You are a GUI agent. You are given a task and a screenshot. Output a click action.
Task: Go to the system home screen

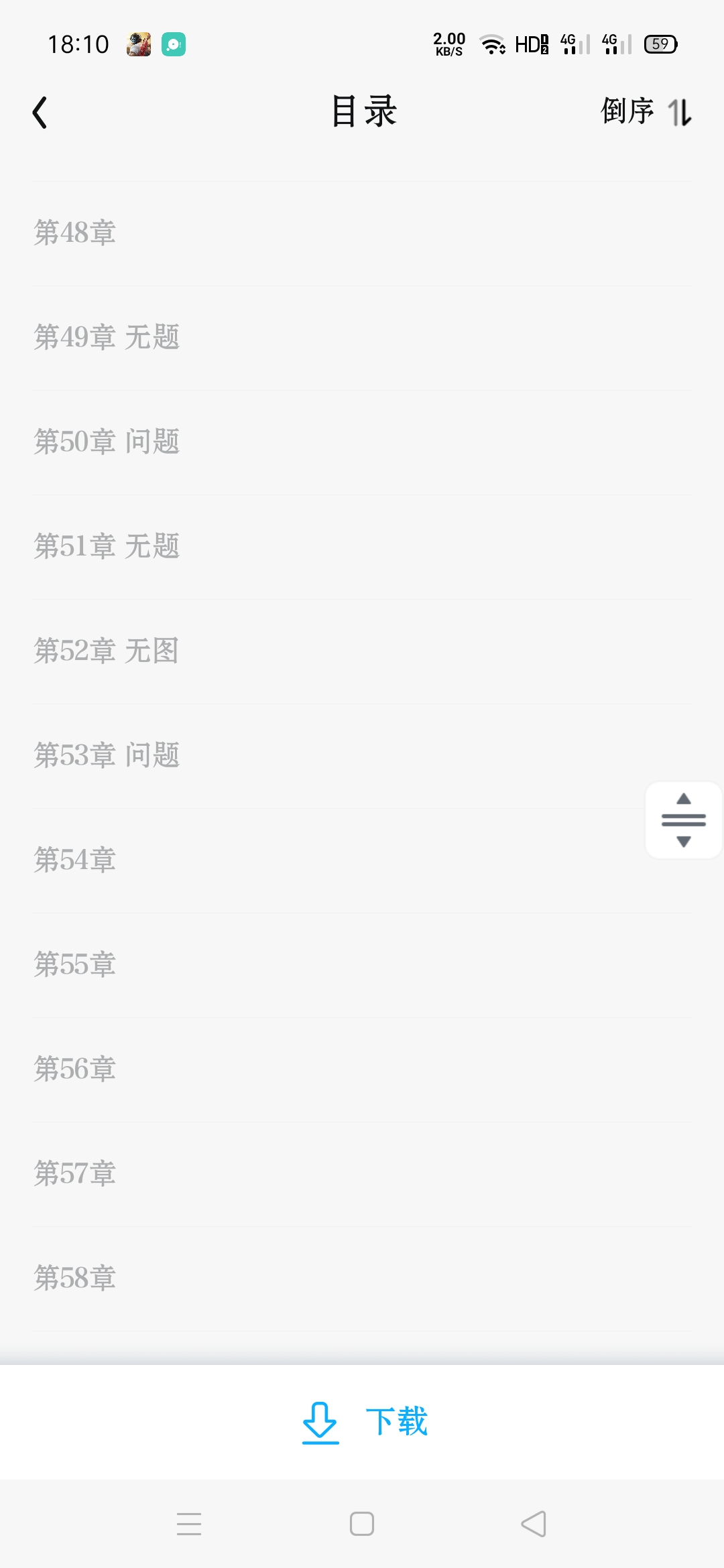tap(362, 1524)
